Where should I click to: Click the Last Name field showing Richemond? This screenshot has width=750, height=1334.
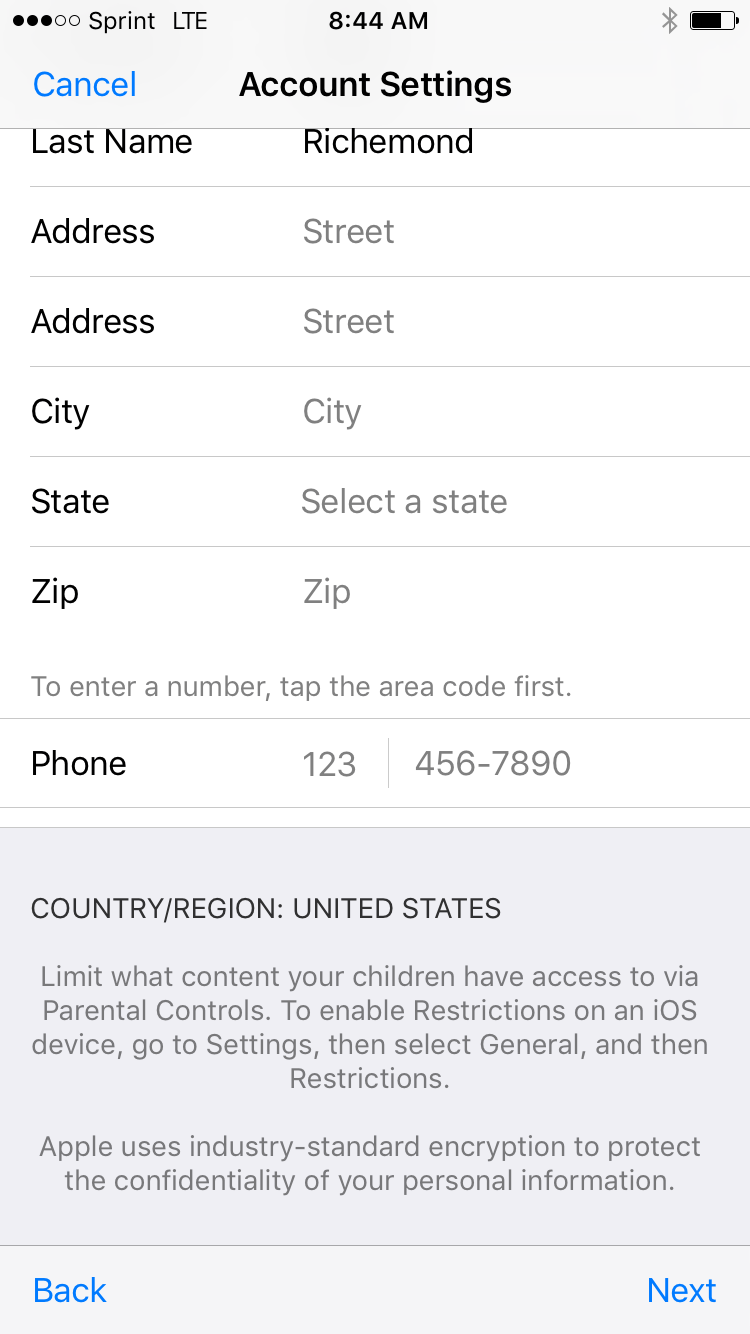(x=387, y=142)
